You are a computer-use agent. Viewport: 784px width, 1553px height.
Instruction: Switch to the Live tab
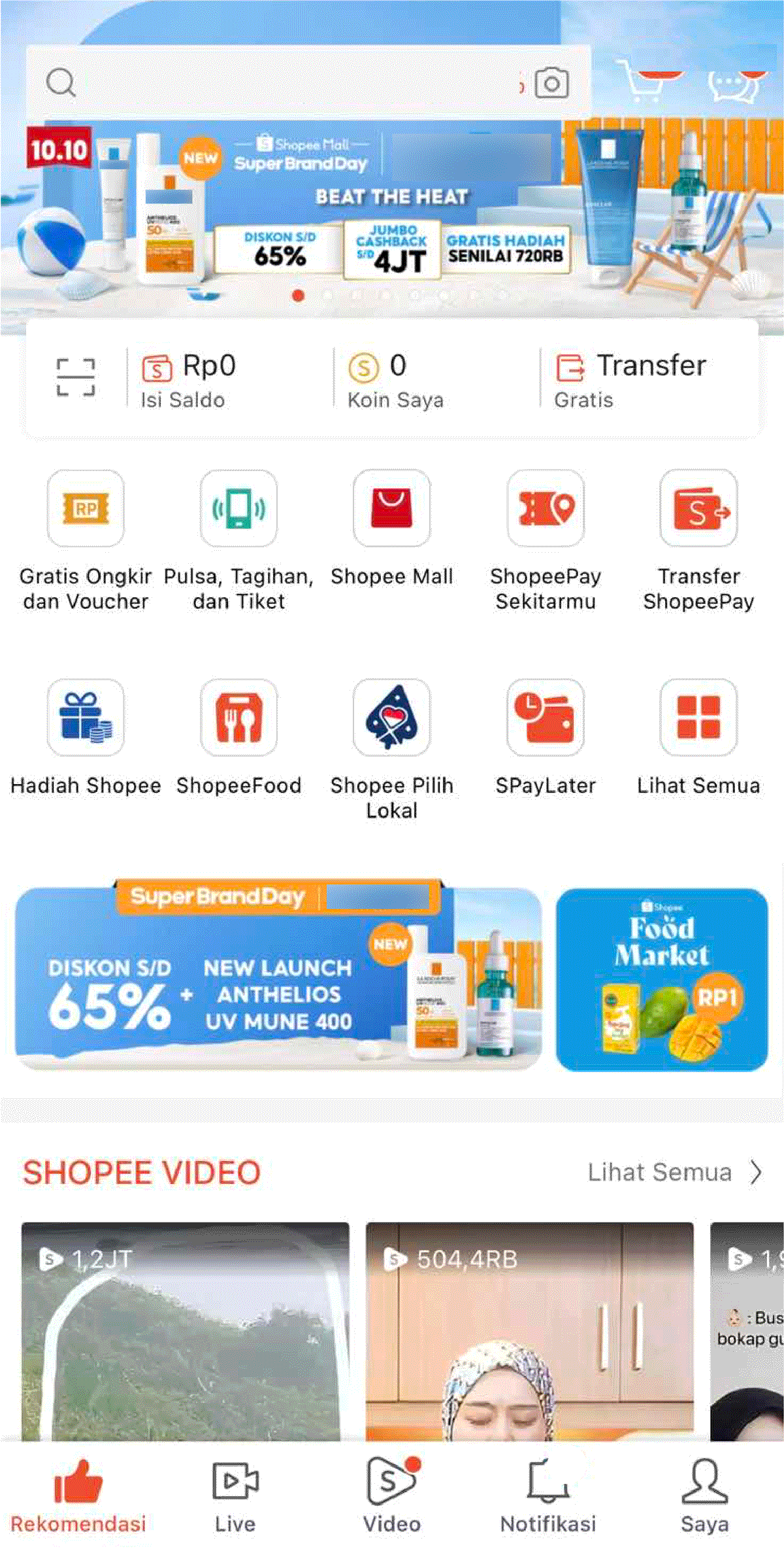point(235,1496)
